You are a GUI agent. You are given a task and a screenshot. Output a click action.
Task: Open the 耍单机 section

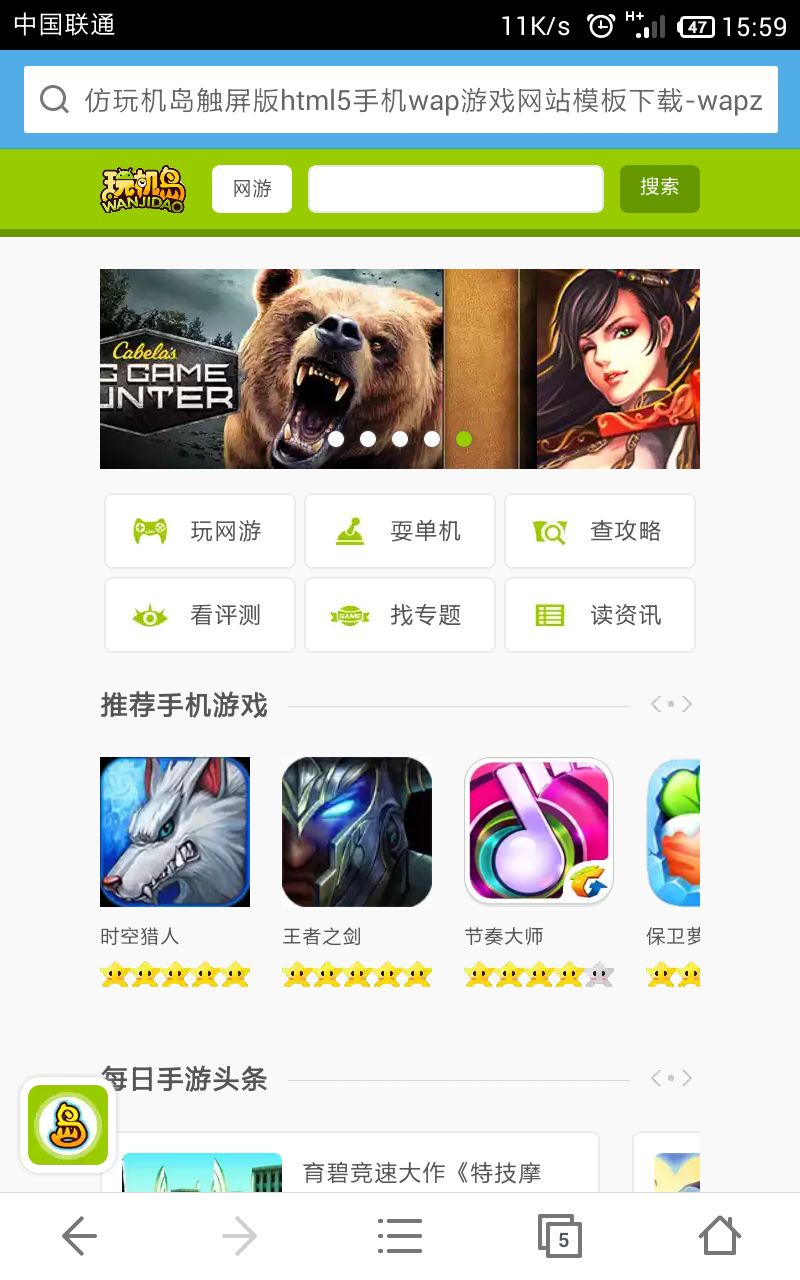click(400, 531)
